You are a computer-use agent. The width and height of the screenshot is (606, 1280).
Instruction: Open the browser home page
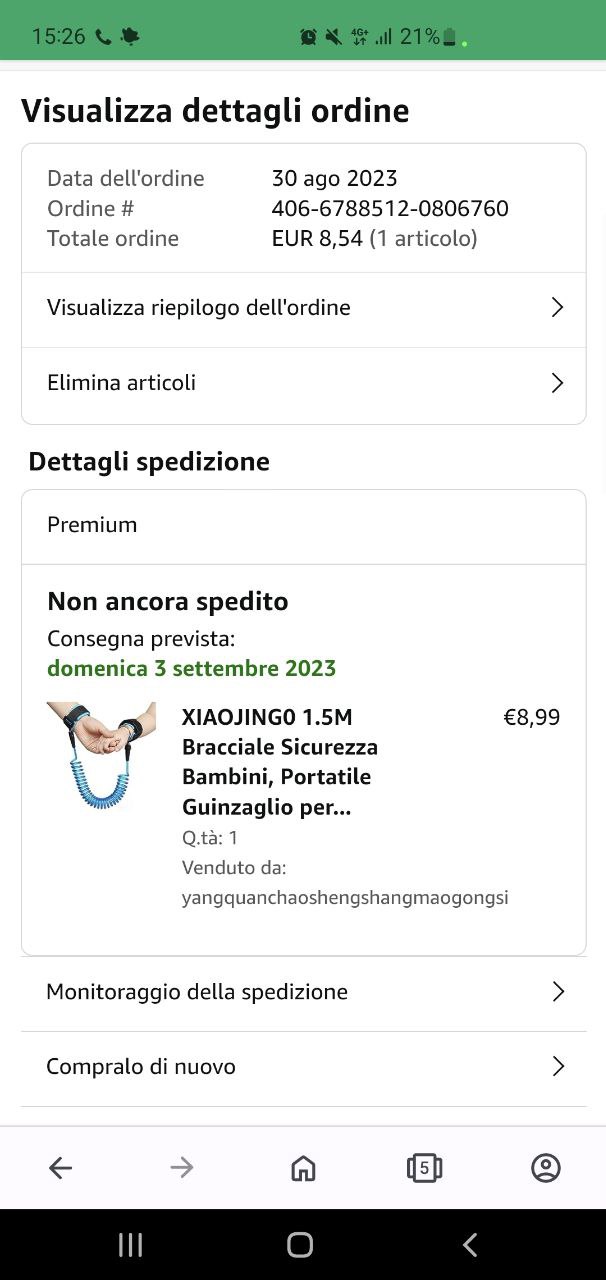coord(303,1168)
